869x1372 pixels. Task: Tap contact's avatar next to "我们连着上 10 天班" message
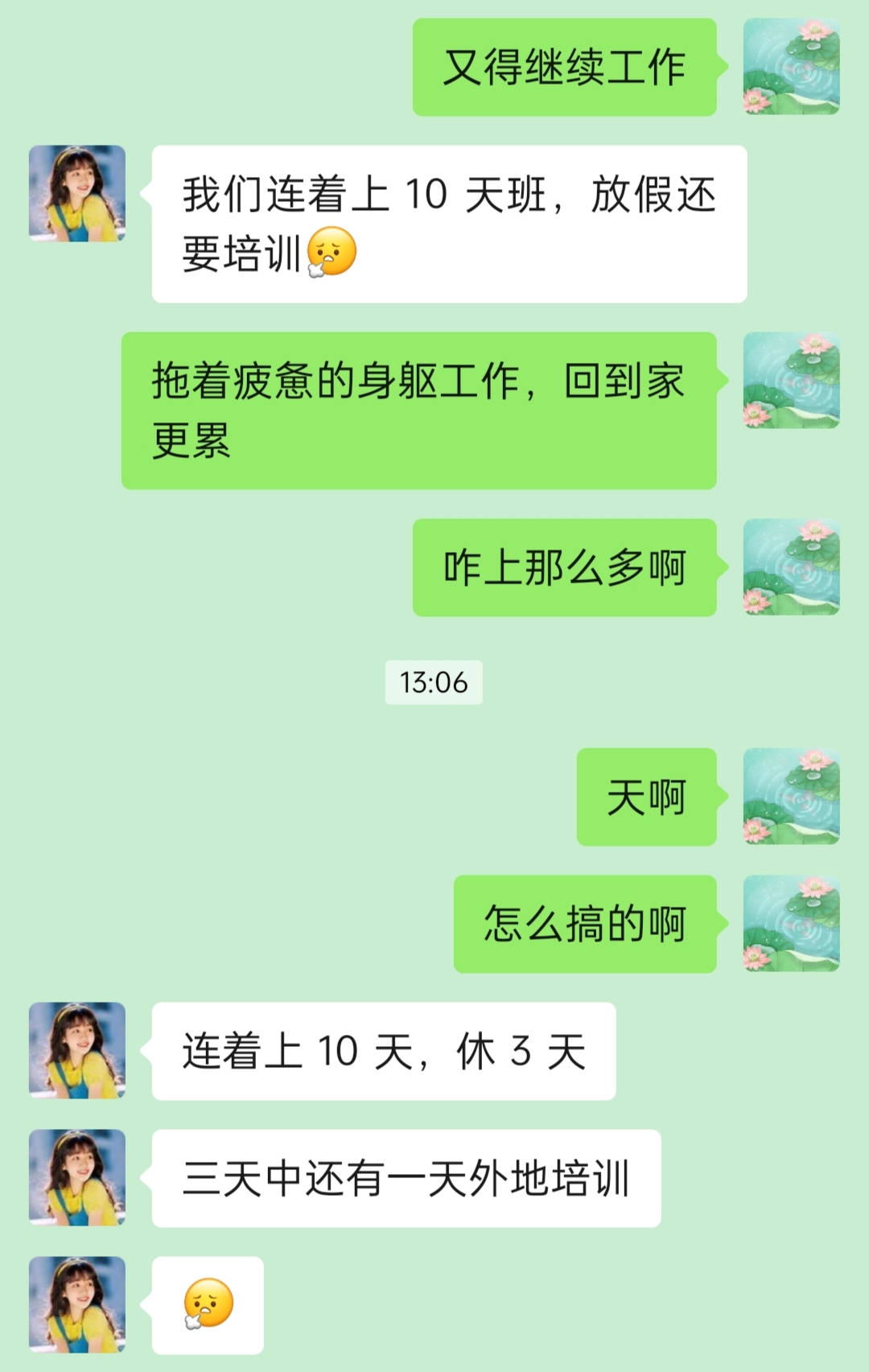(77, 193)
